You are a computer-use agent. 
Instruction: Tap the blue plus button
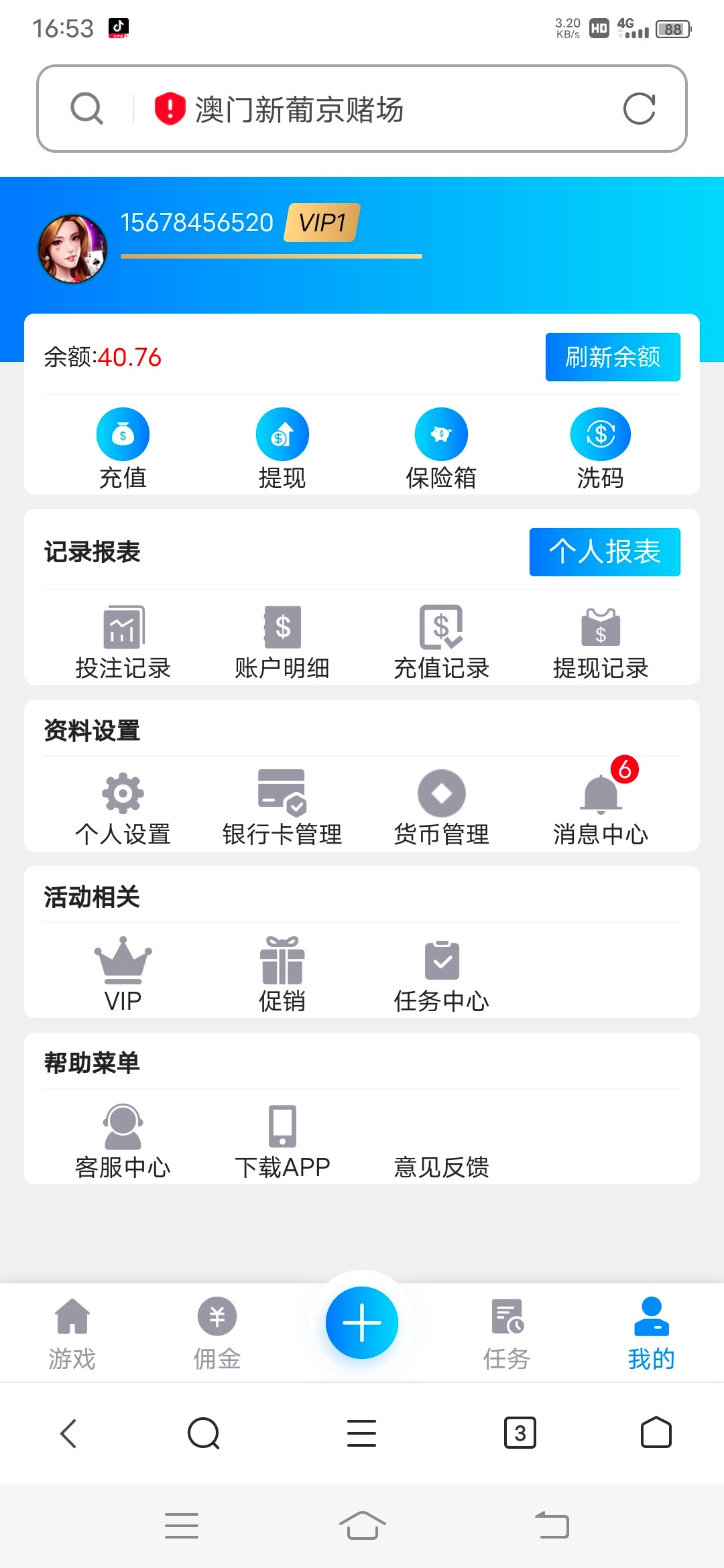point(362,1323)
